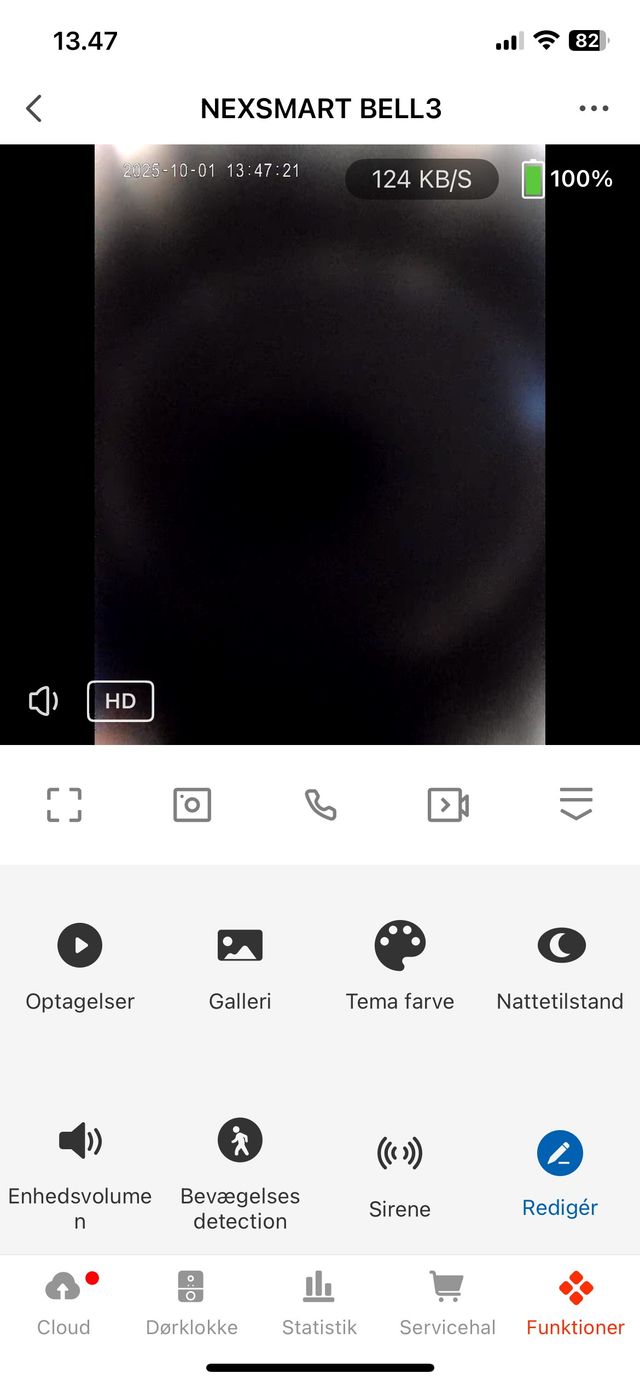
Task: Adjust Enhedsvolumen device volume
Action: tap(80, 1170)
